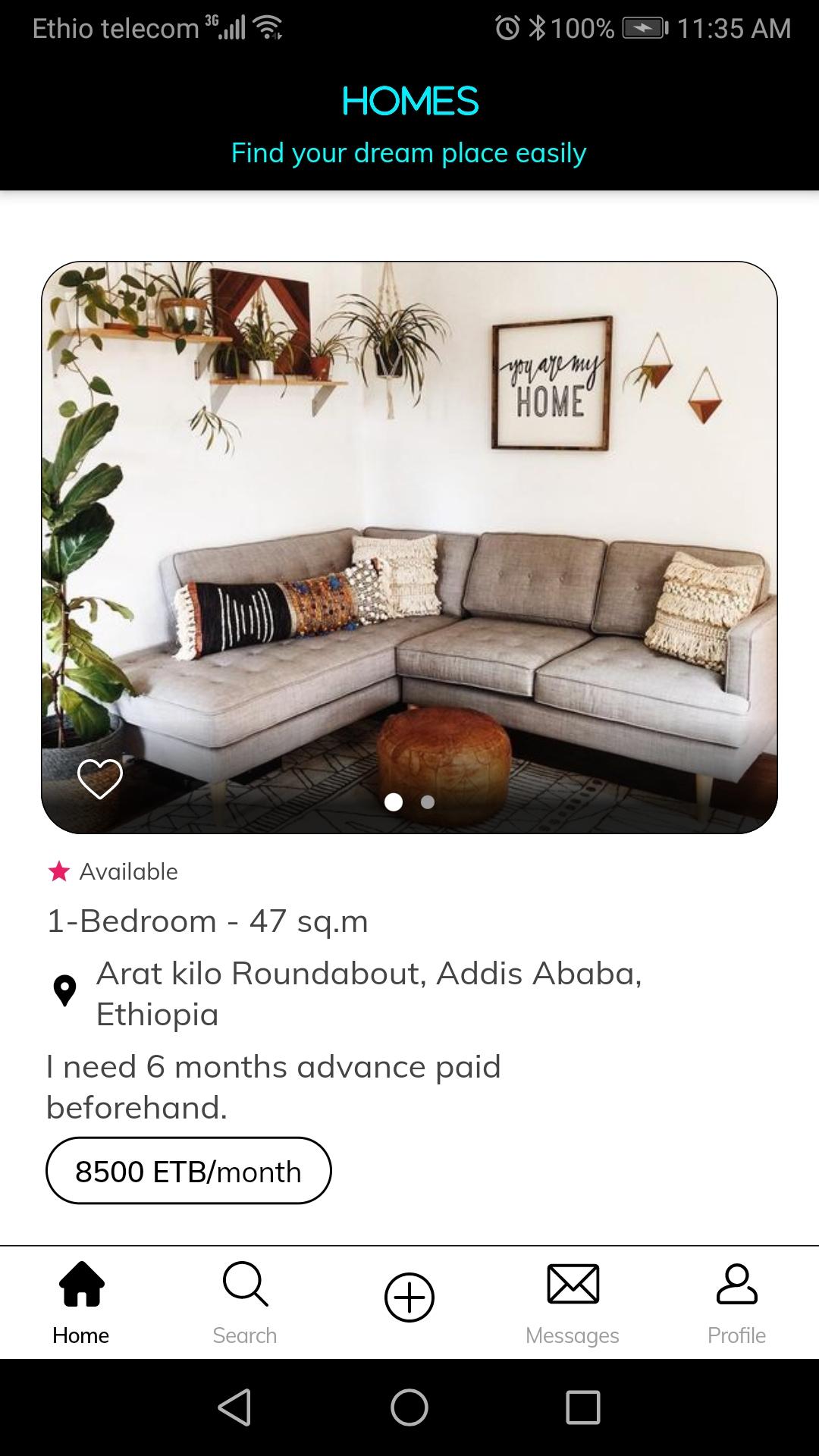Open the recent apps overview

click(583, 1407)
